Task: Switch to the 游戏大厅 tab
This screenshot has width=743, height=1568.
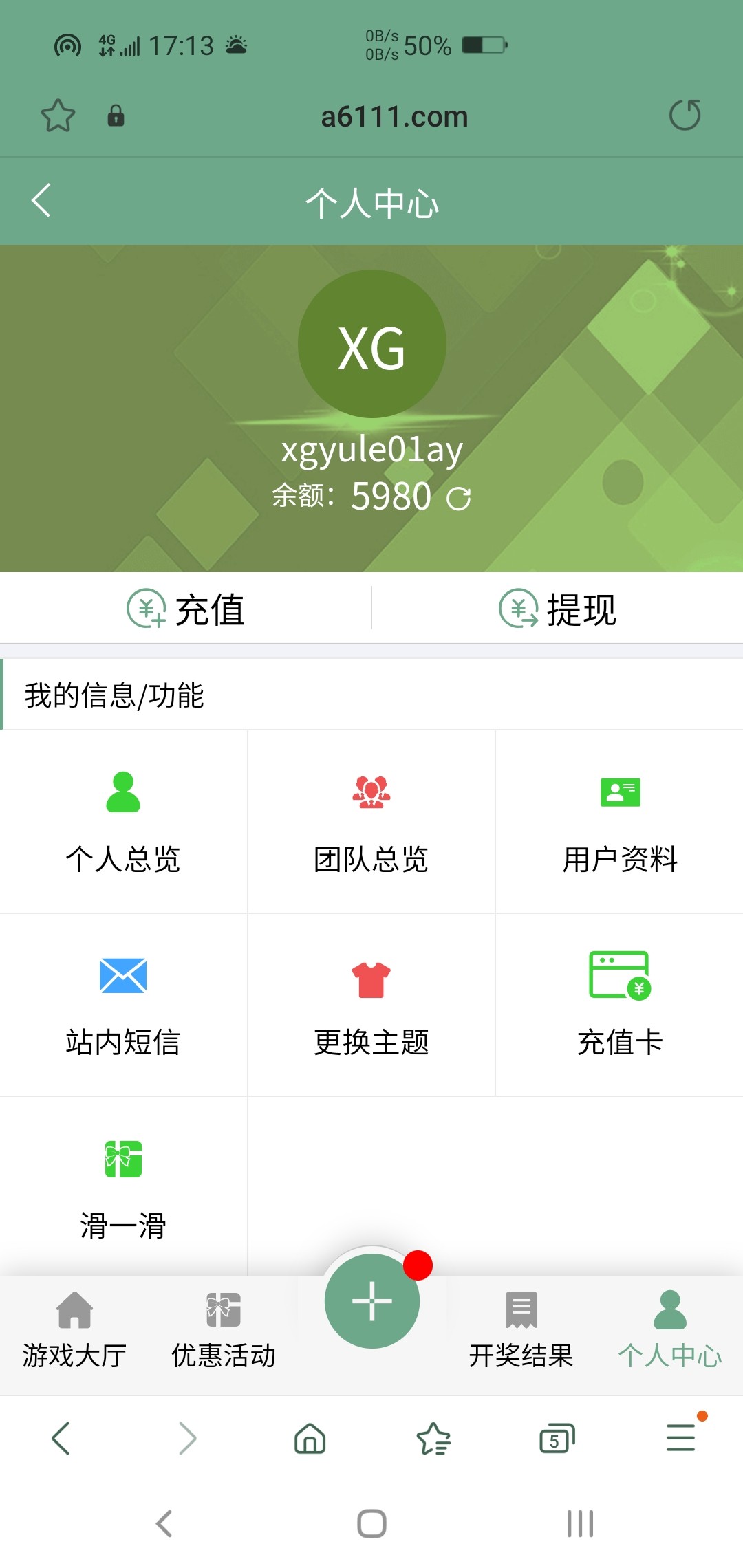Action: (74, 1329)
